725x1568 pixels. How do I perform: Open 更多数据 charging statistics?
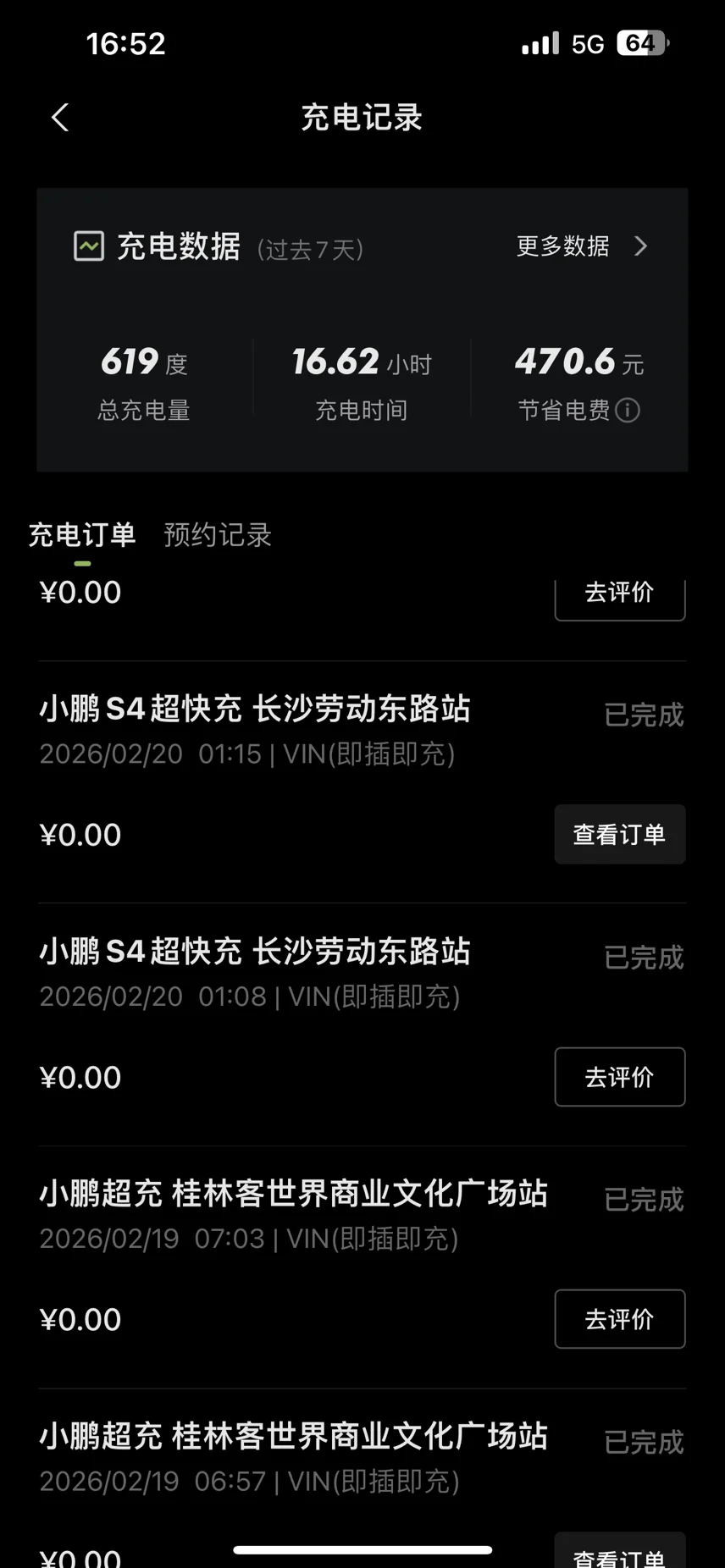[581, 246]
